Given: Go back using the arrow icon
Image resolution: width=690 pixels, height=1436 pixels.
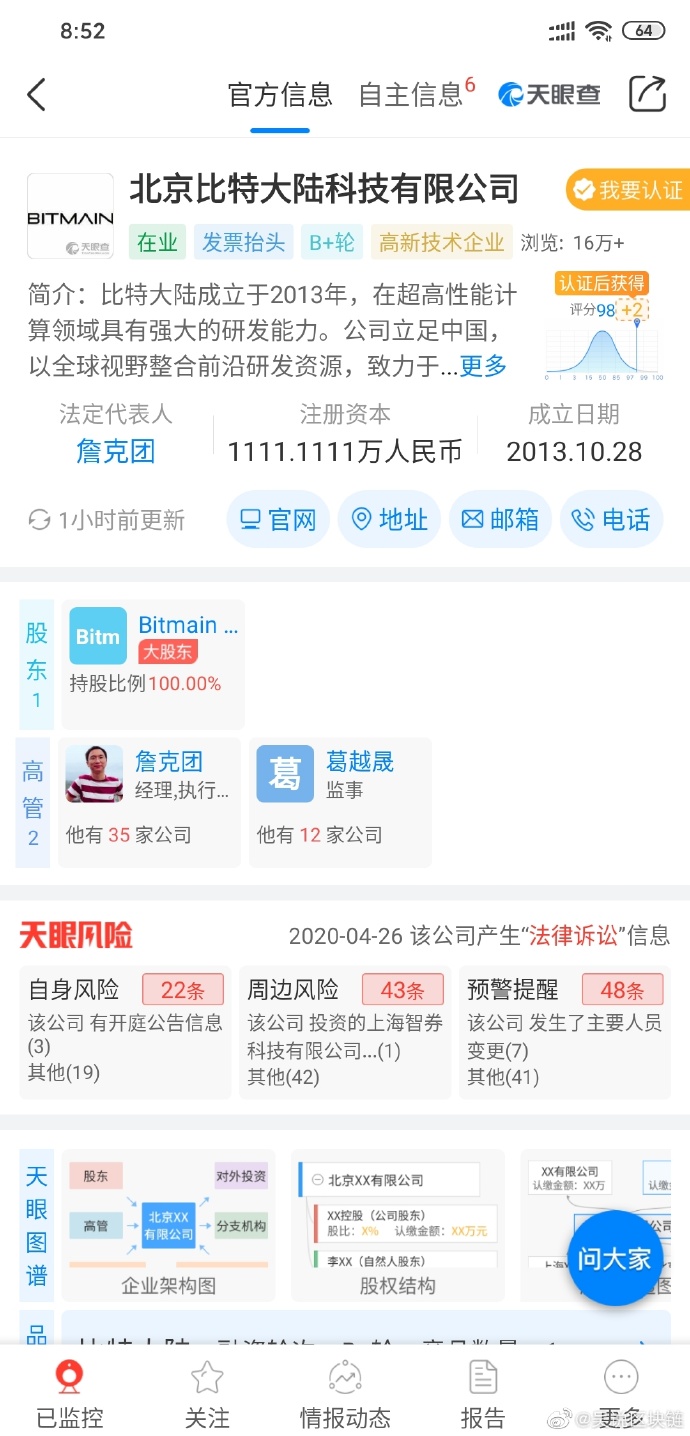Looking at the screenshot, I should [37, 95].
